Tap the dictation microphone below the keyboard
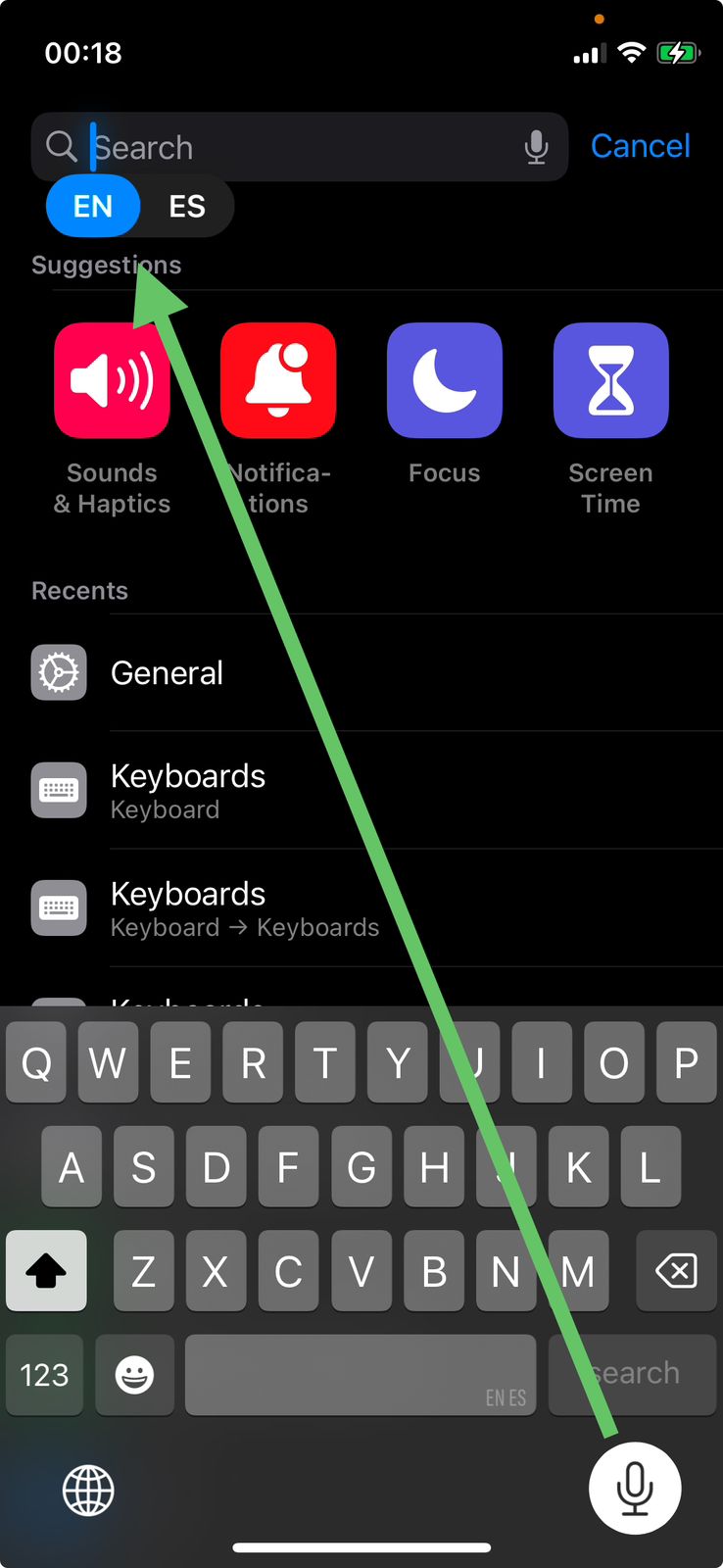Viewport: 723px width, 1568px height. (635, 1488)
